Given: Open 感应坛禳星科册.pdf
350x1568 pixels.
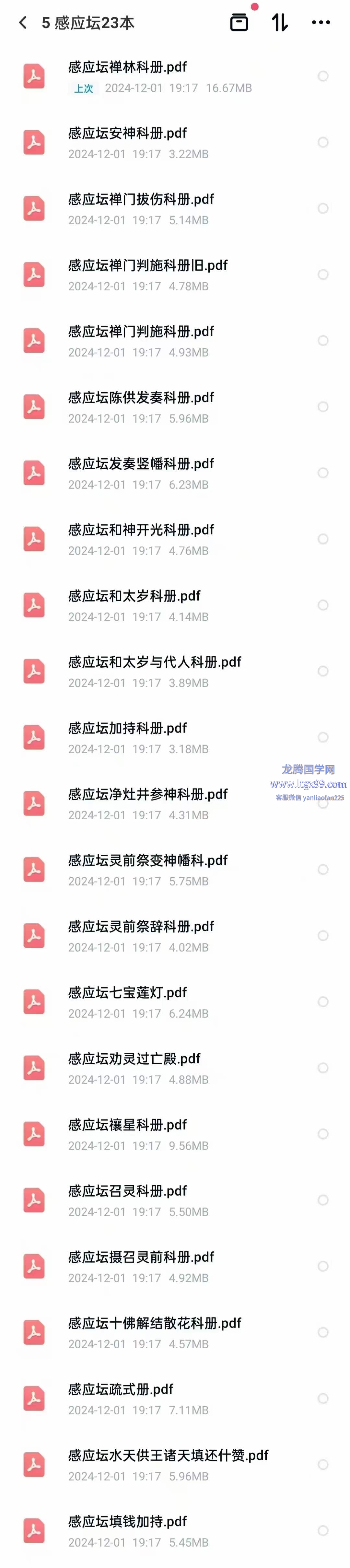Looking at the screenshot, I should coord(127,1125).
